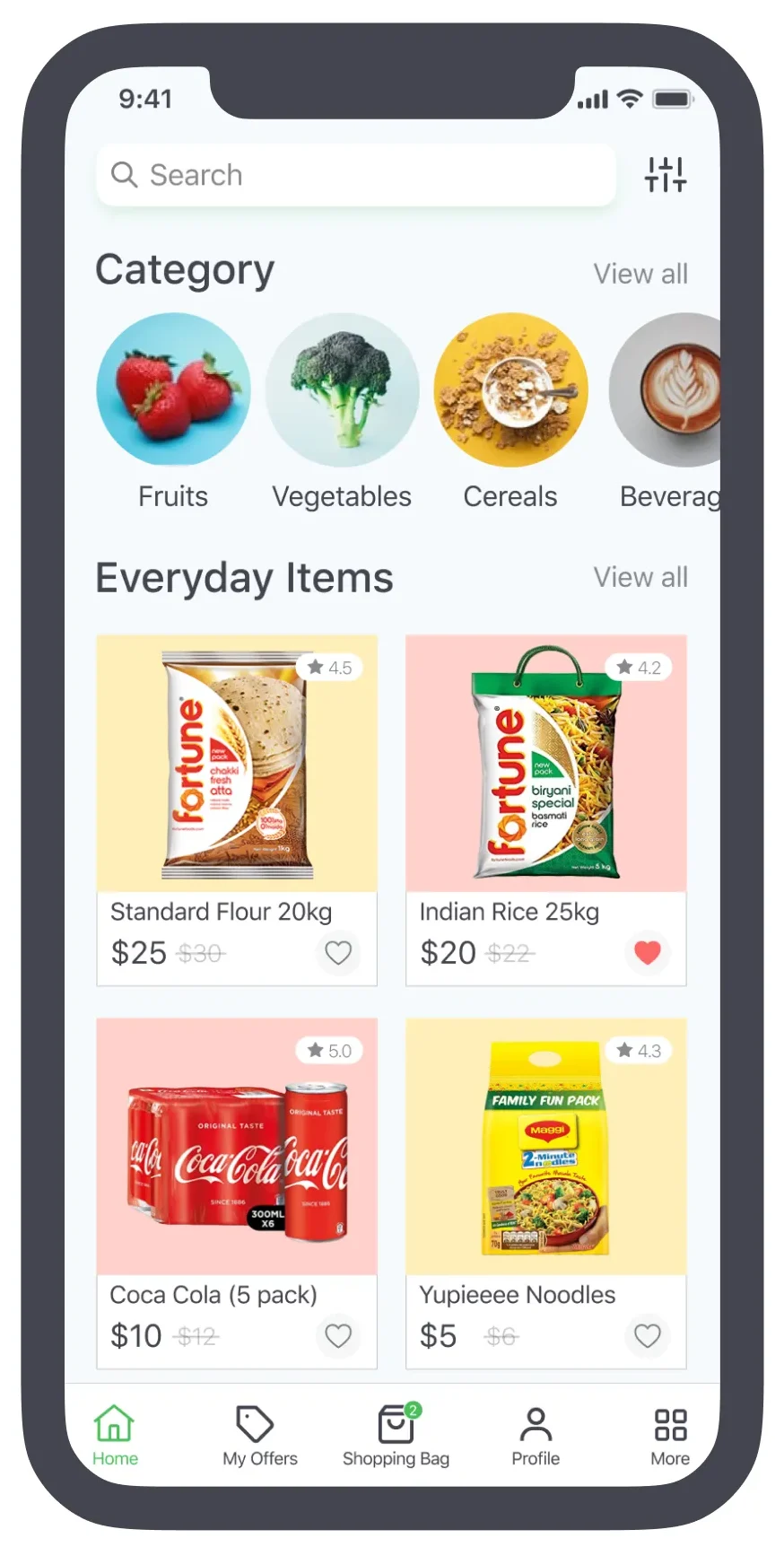This screenshot has width=784, height=1547.
Task: Open the More tab
Action: 670,1435
